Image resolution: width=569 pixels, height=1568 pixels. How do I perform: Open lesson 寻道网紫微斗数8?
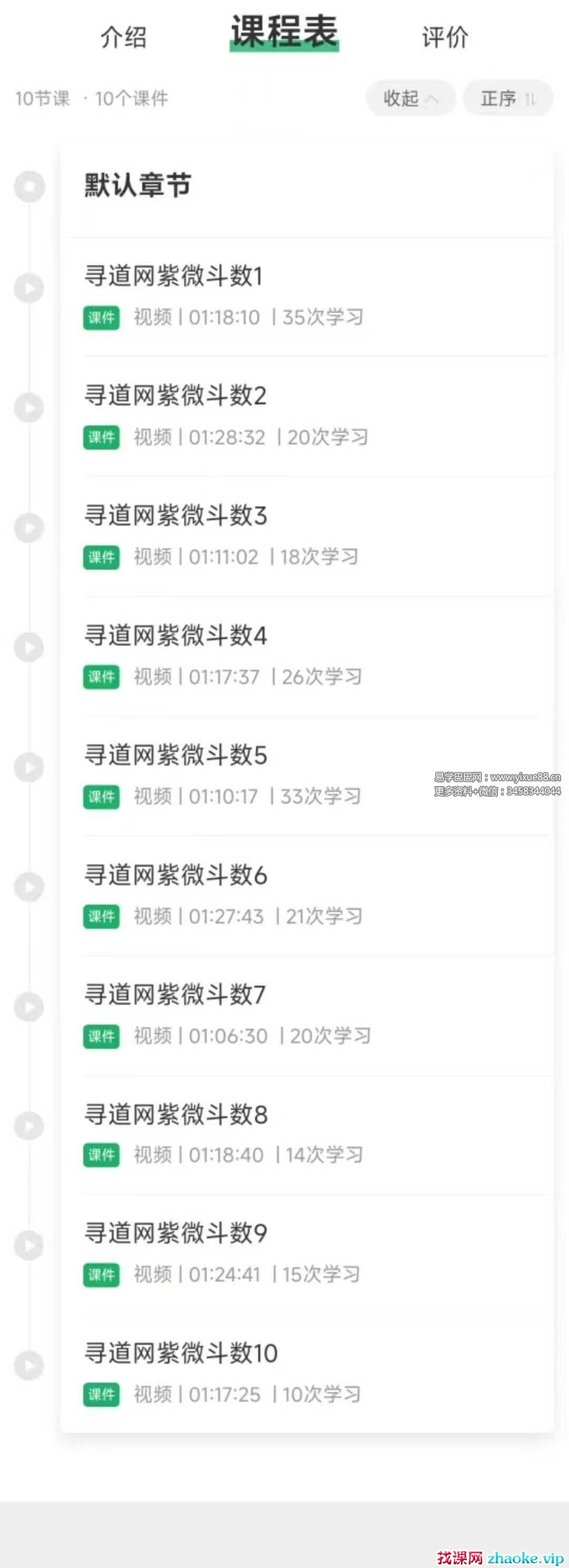[x=175, y=1115]
